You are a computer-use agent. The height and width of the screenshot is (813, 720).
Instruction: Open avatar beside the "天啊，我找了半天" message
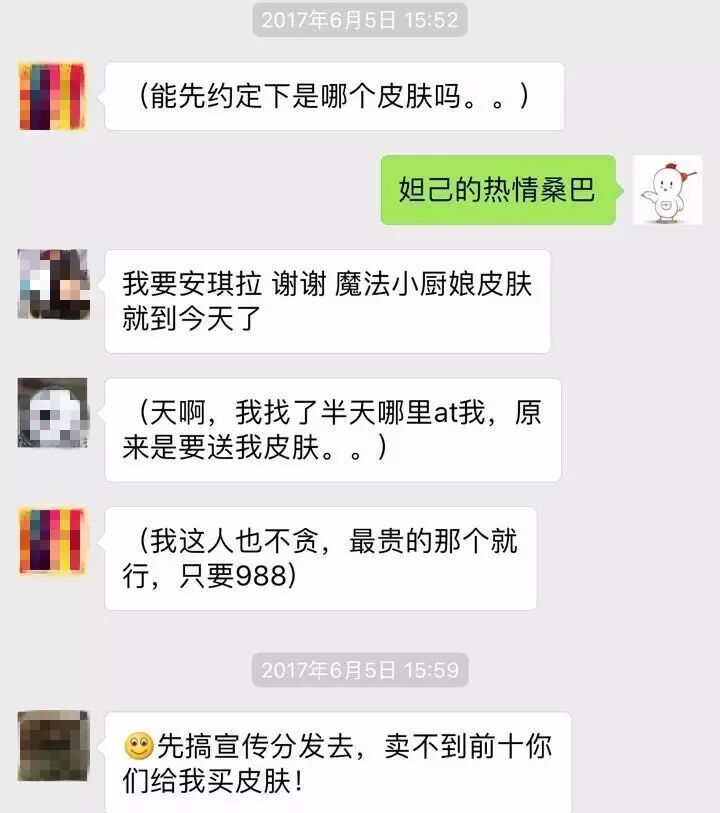click(x=53, y=412)
